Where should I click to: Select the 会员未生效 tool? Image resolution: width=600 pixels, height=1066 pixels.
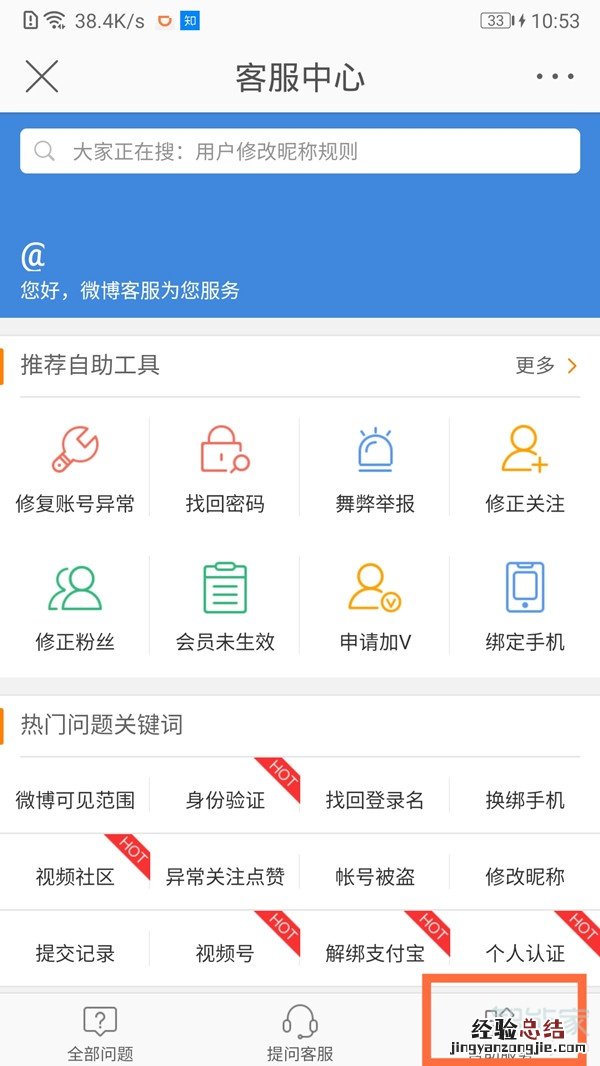point(225,606)
